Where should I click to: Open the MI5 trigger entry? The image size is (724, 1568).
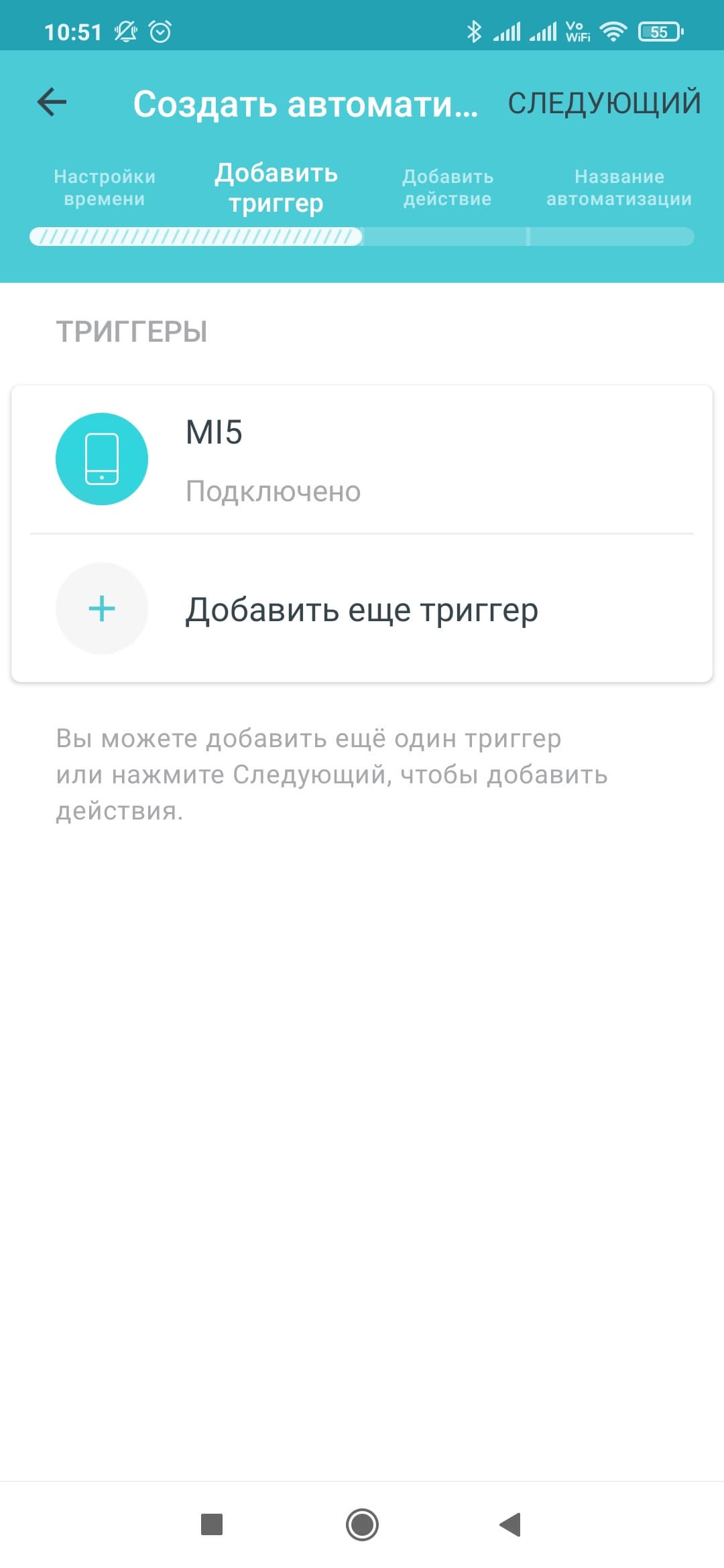point(362,460)
